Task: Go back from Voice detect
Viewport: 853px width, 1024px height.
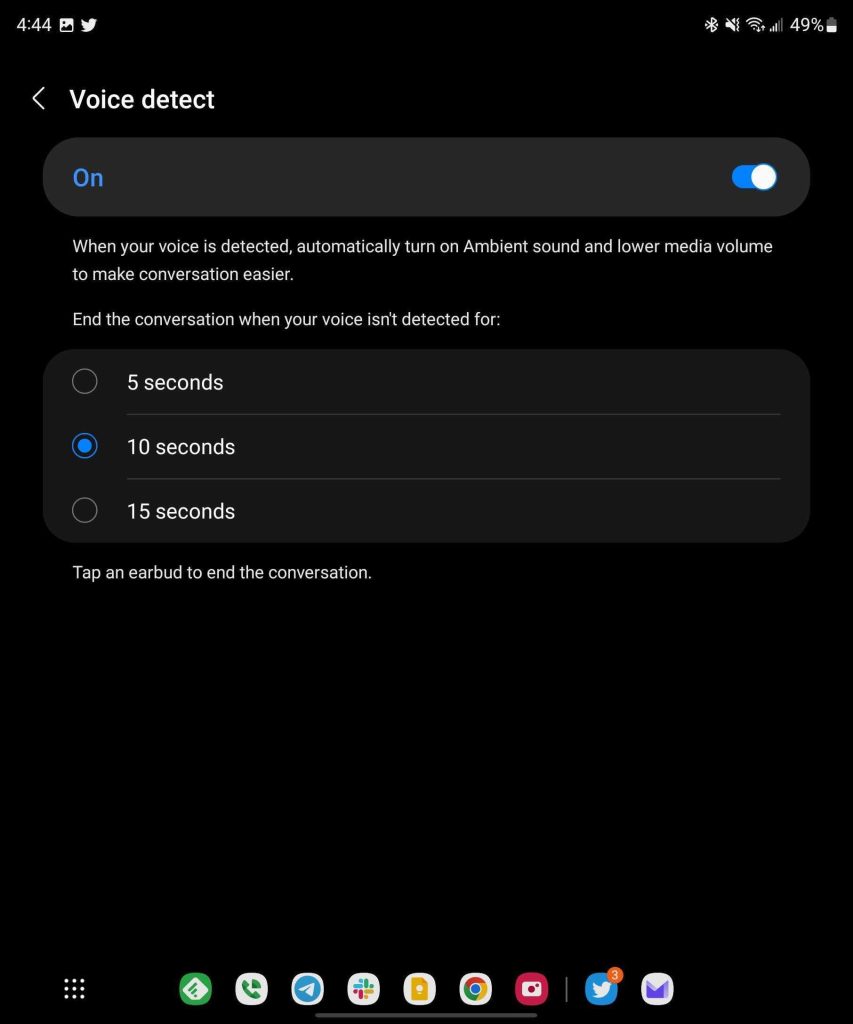Action: [39, 99]
